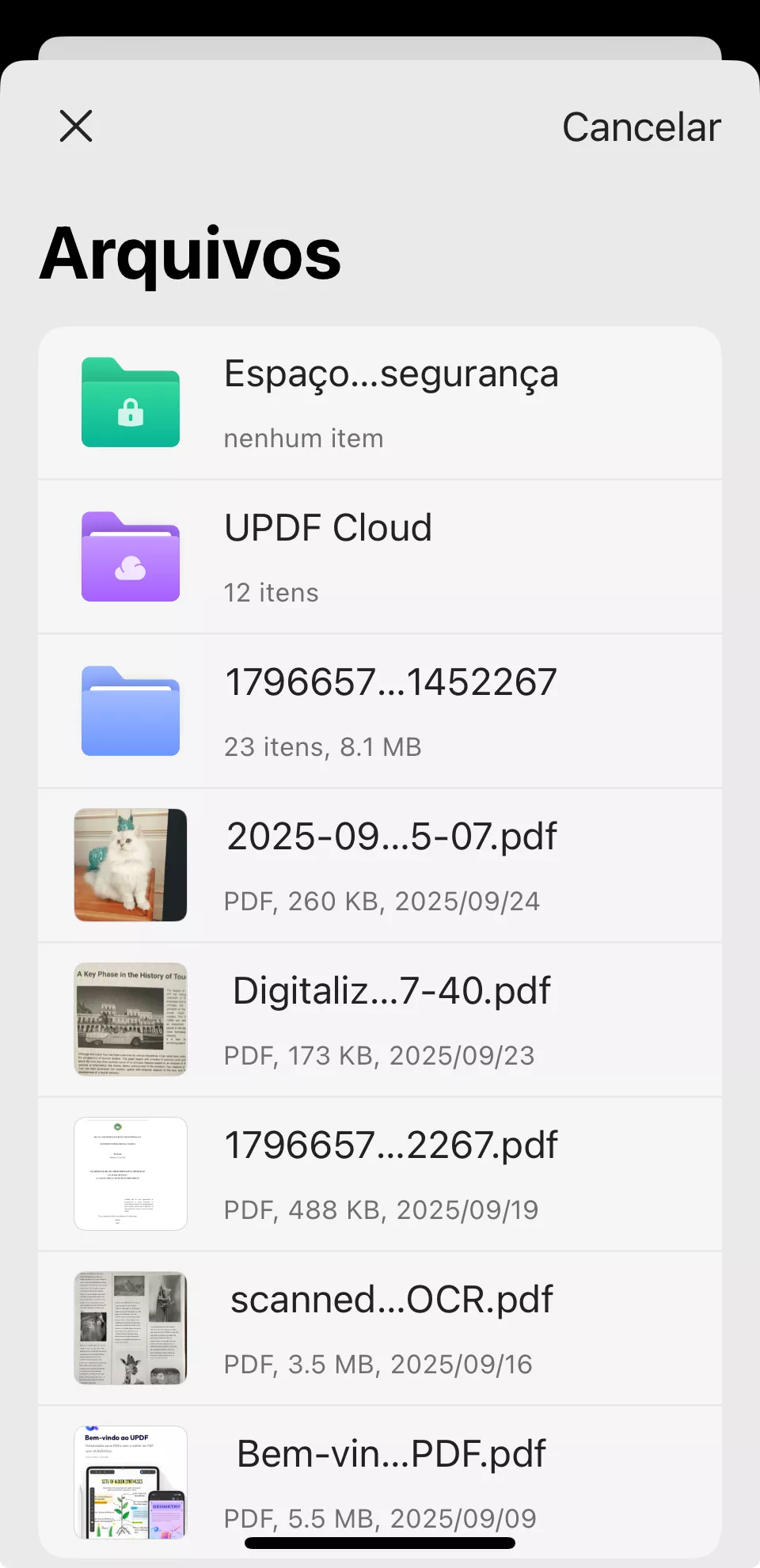Open the Espaço...segurança locked folder
The width and height of the screenshot is (760, 1568).
(x=380, y=404)
